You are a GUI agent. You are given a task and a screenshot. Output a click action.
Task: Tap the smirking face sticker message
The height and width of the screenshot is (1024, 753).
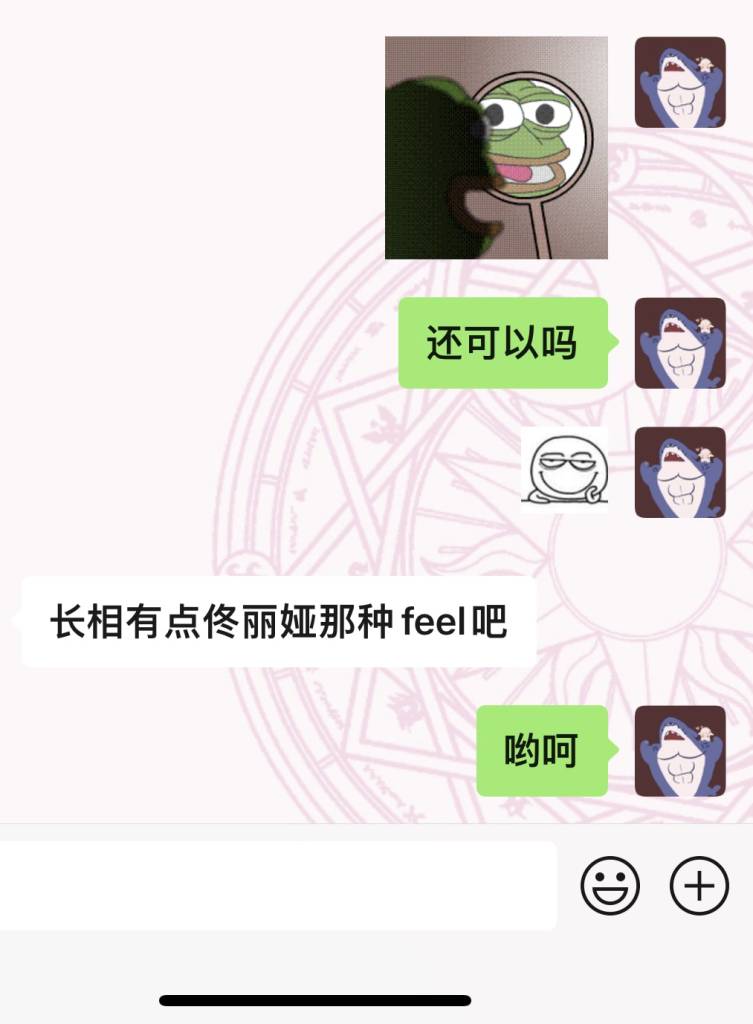(x=564, y=470)
